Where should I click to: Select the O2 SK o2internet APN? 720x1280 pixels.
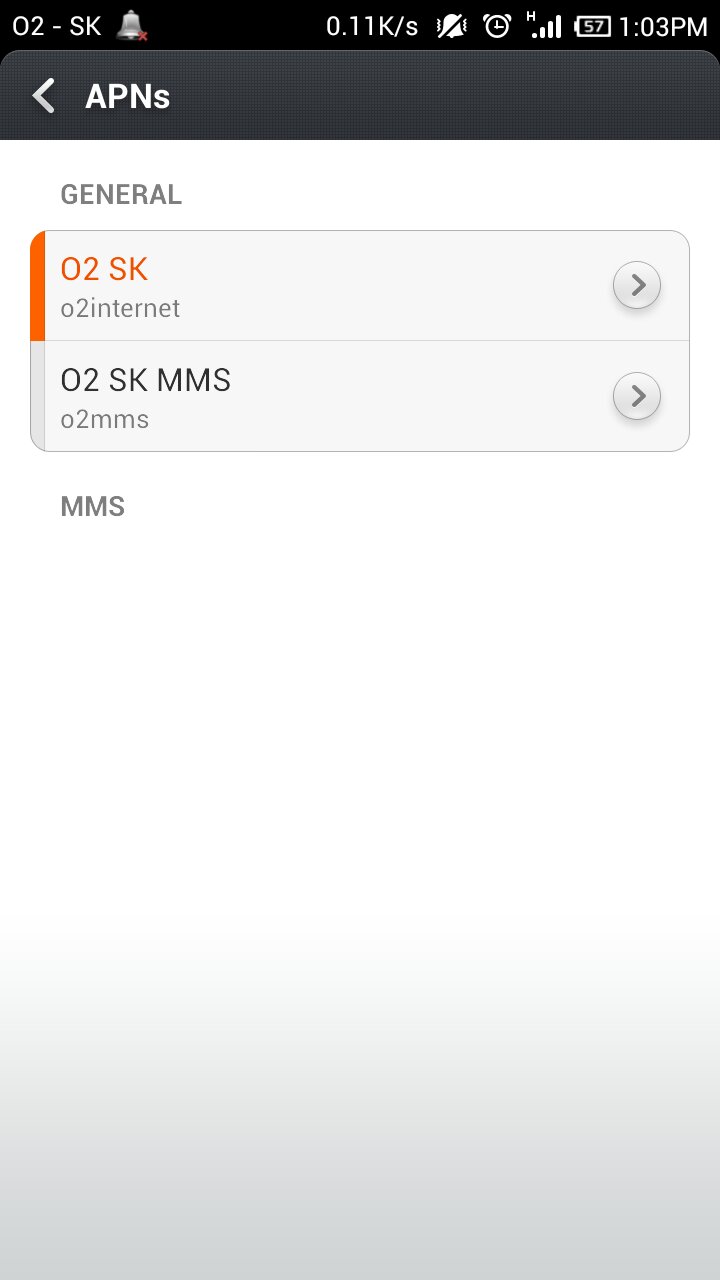[360, 286]
